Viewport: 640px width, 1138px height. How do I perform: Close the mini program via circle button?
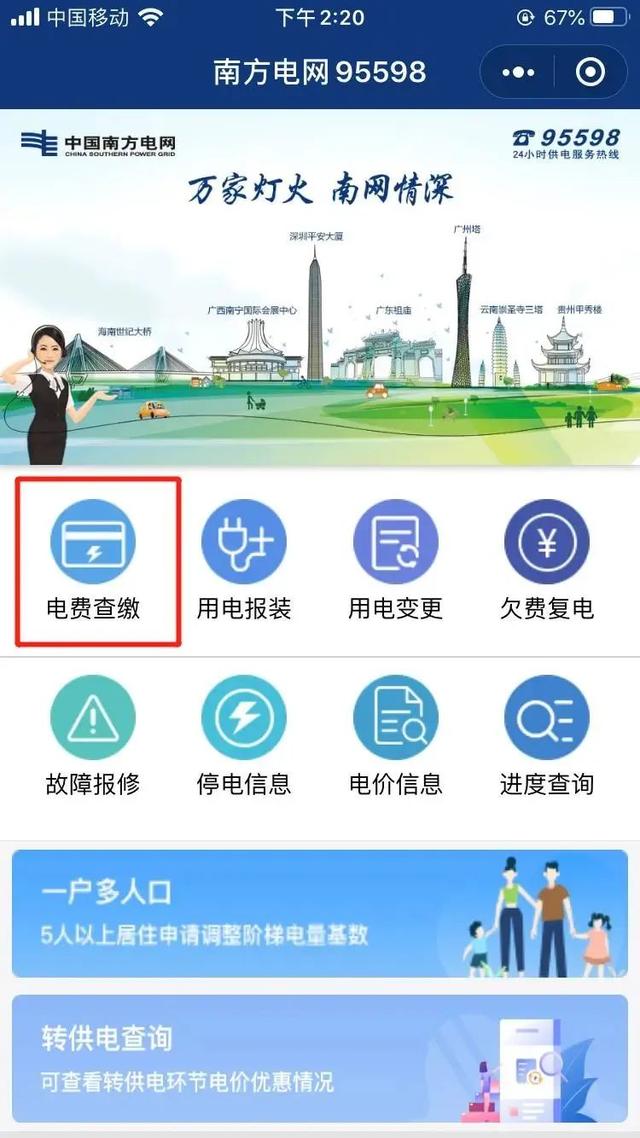tap(590, 73)
